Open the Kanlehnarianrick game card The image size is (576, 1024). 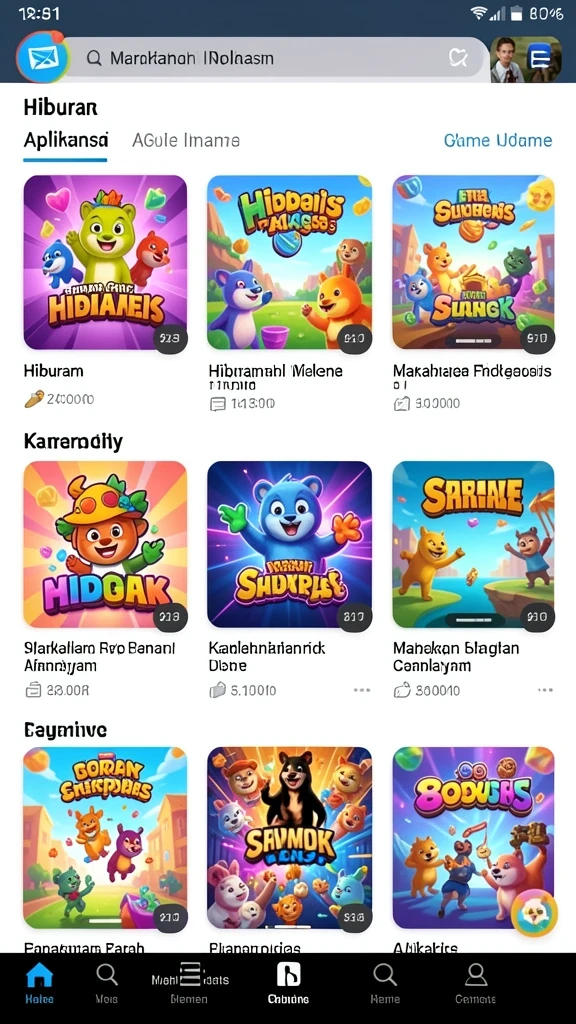(289, 545)
